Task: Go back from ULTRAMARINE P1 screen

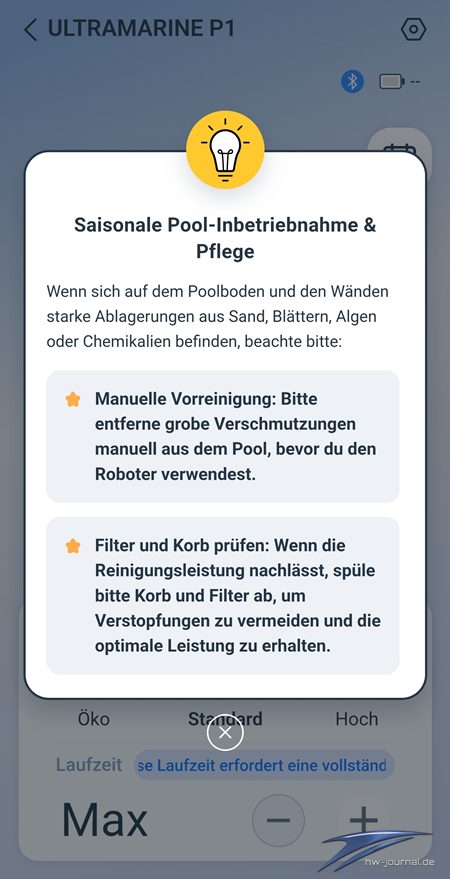Action: point(30,29)
